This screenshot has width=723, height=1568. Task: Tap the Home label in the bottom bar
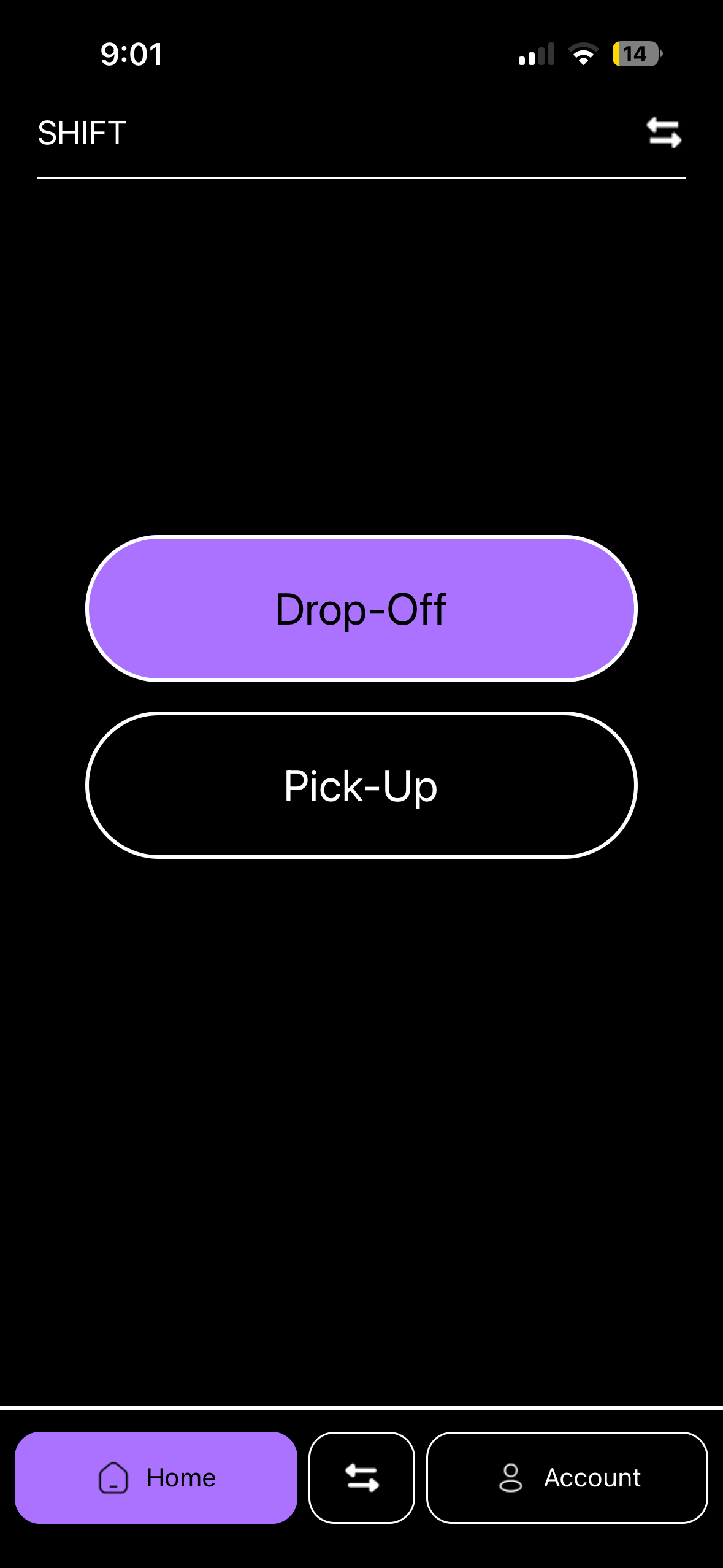pyautogui.click(x=180, y=1478)
